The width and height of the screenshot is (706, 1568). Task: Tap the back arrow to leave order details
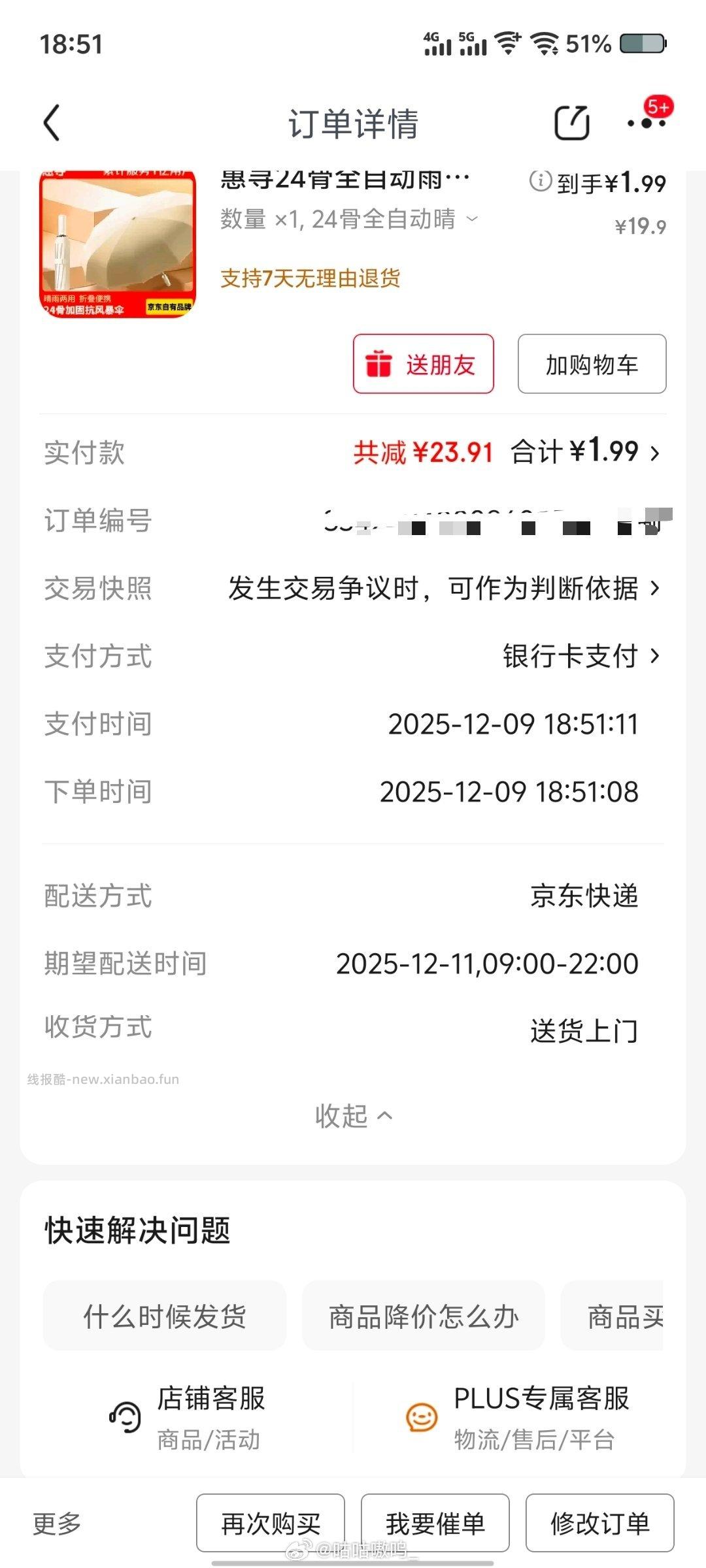(52, 123)
